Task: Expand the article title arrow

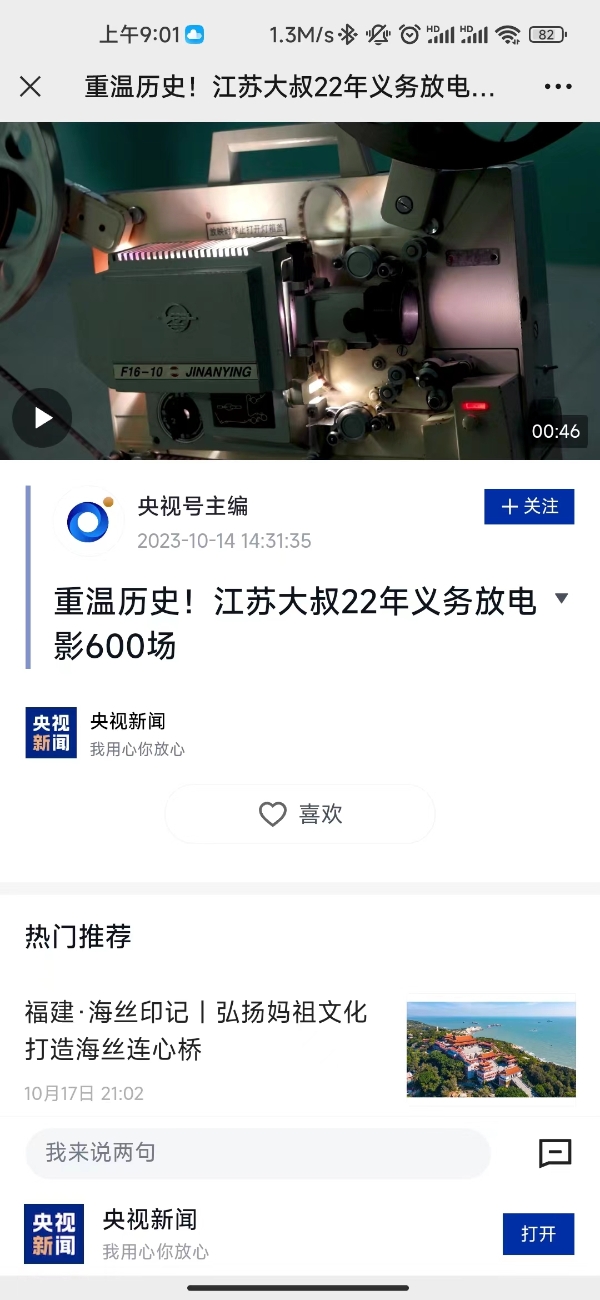Action: click(561, 598)
